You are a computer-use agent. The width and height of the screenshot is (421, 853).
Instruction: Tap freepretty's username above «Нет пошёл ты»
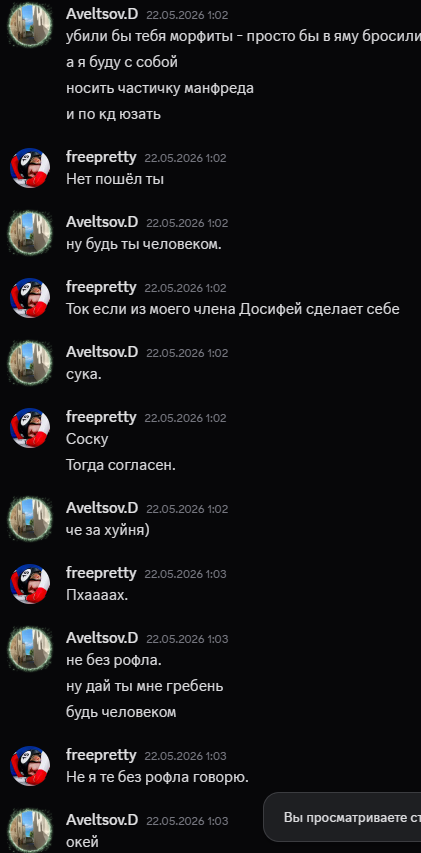tap(101, 157)
